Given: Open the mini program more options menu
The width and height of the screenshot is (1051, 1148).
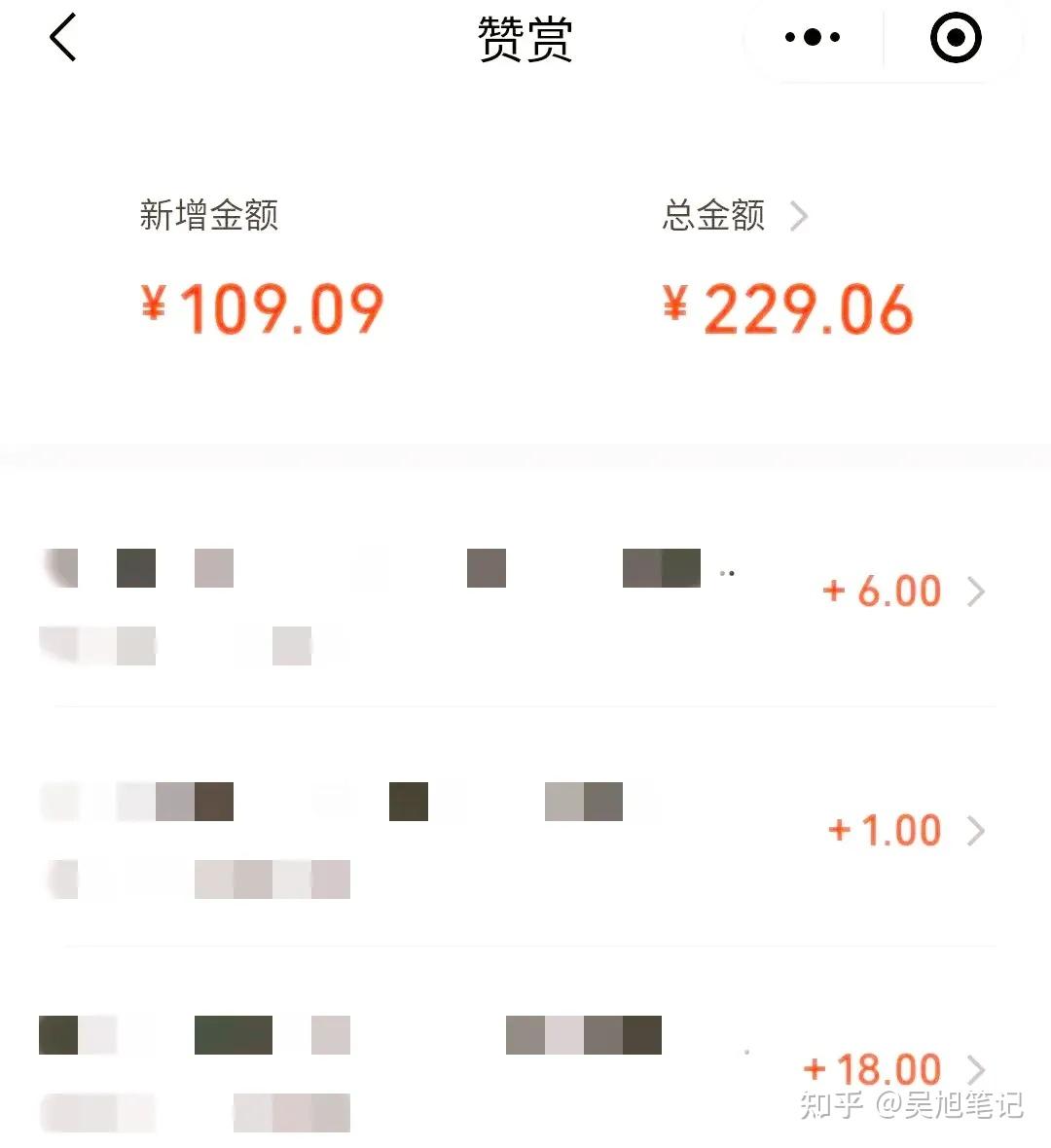Looking at the screenshot, I should 813,38.
